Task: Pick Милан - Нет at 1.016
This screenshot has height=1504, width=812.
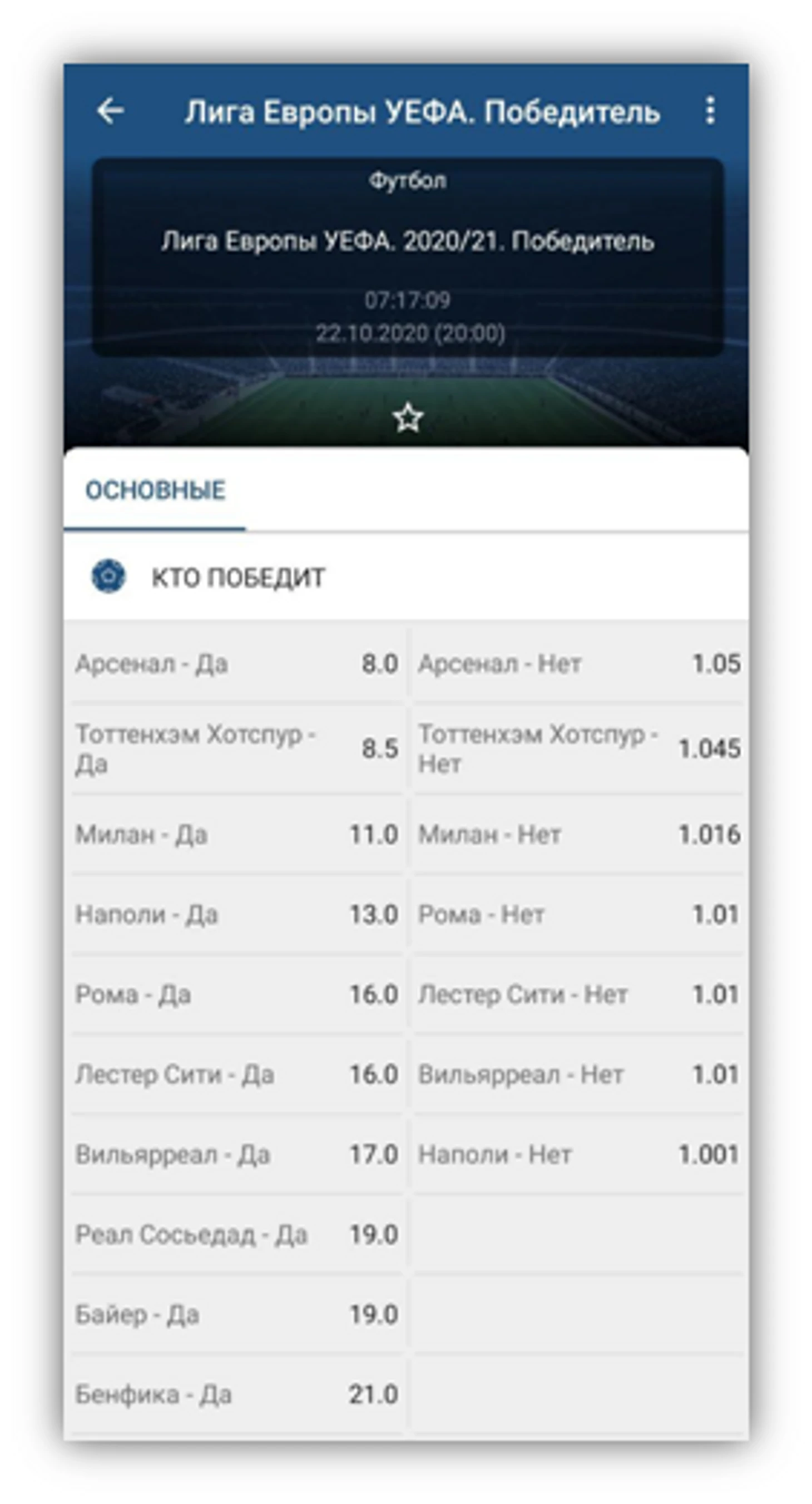Action: [x=578, y=834]
